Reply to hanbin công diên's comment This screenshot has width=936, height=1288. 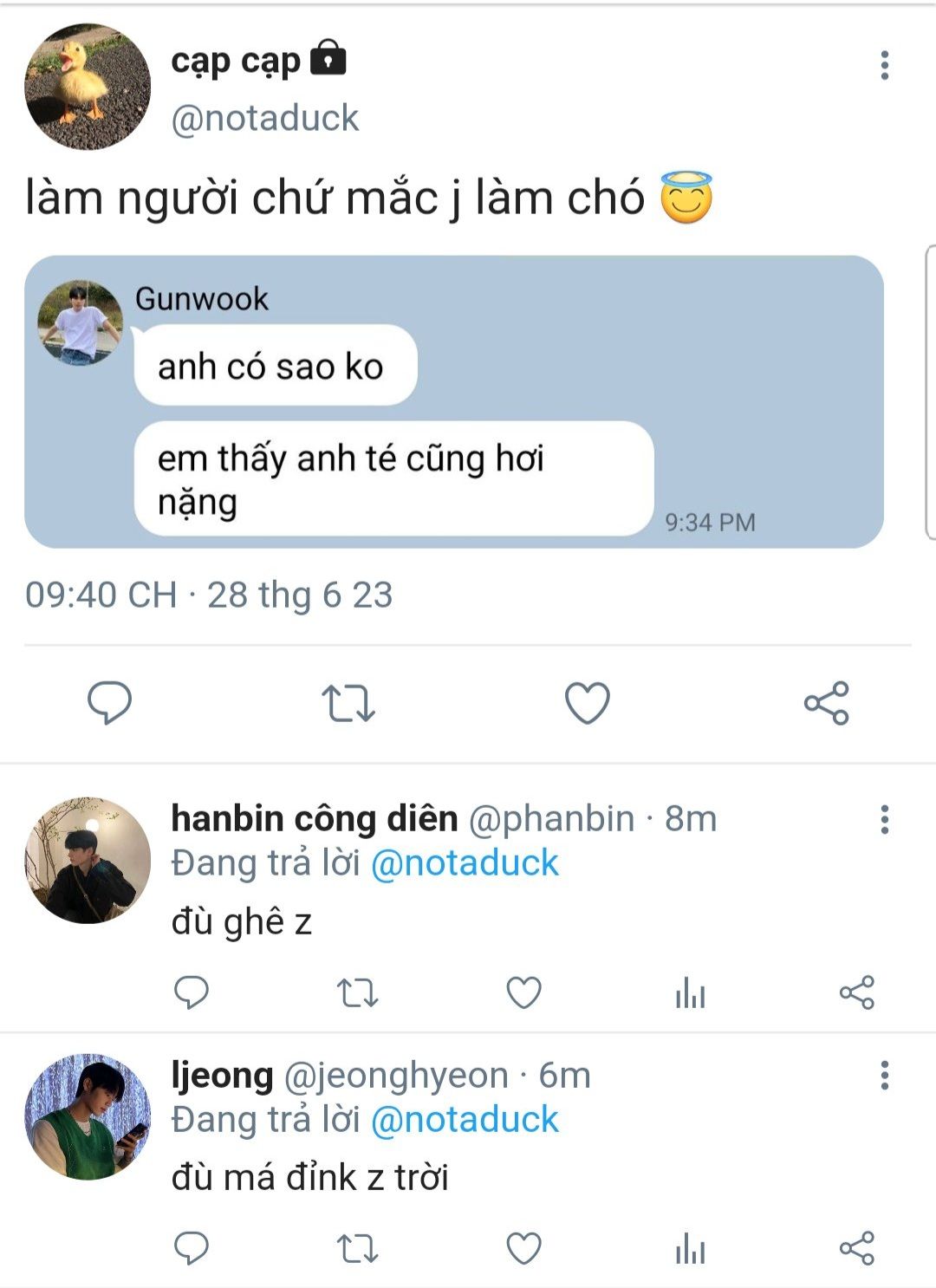click(192, 992)
